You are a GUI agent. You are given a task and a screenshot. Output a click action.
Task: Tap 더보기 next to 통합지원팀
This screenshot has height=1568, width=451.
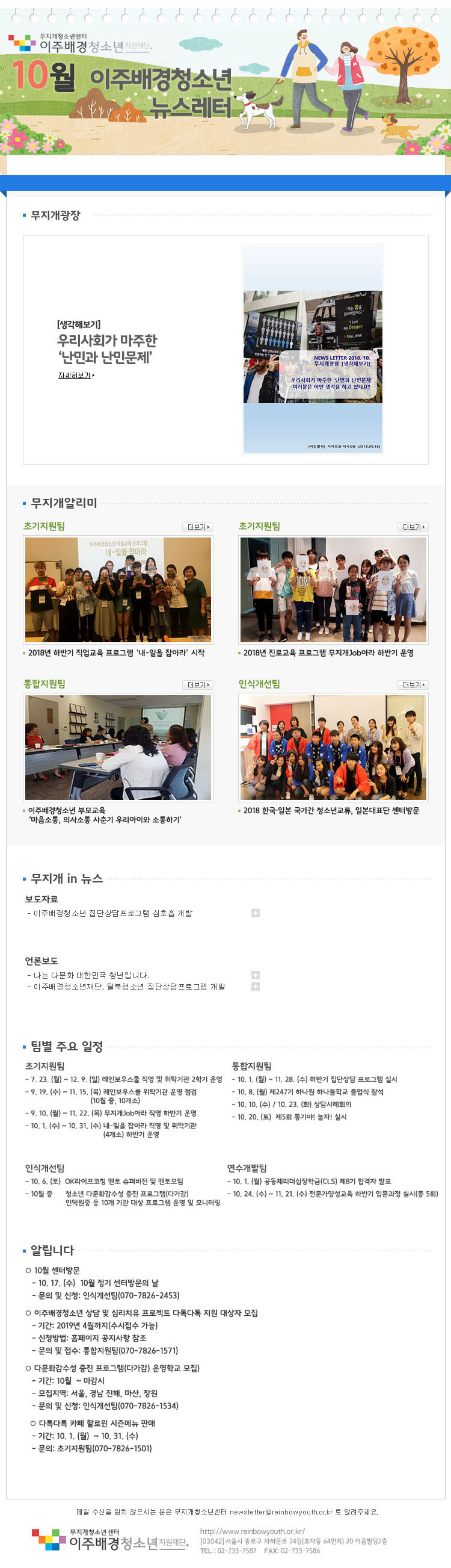(x=198, y=684)
